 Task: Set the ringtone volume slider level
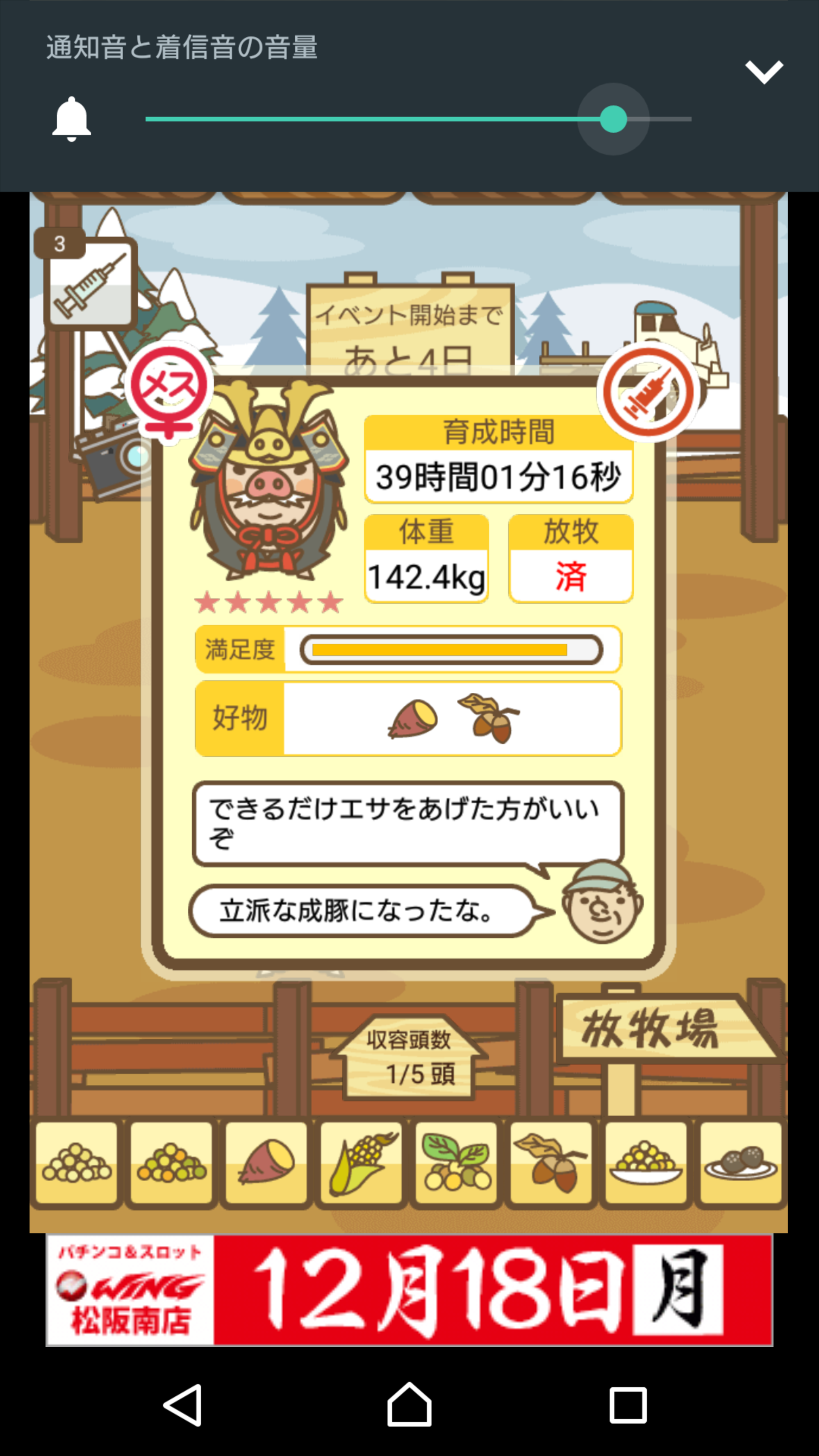(x=613, y=119)
